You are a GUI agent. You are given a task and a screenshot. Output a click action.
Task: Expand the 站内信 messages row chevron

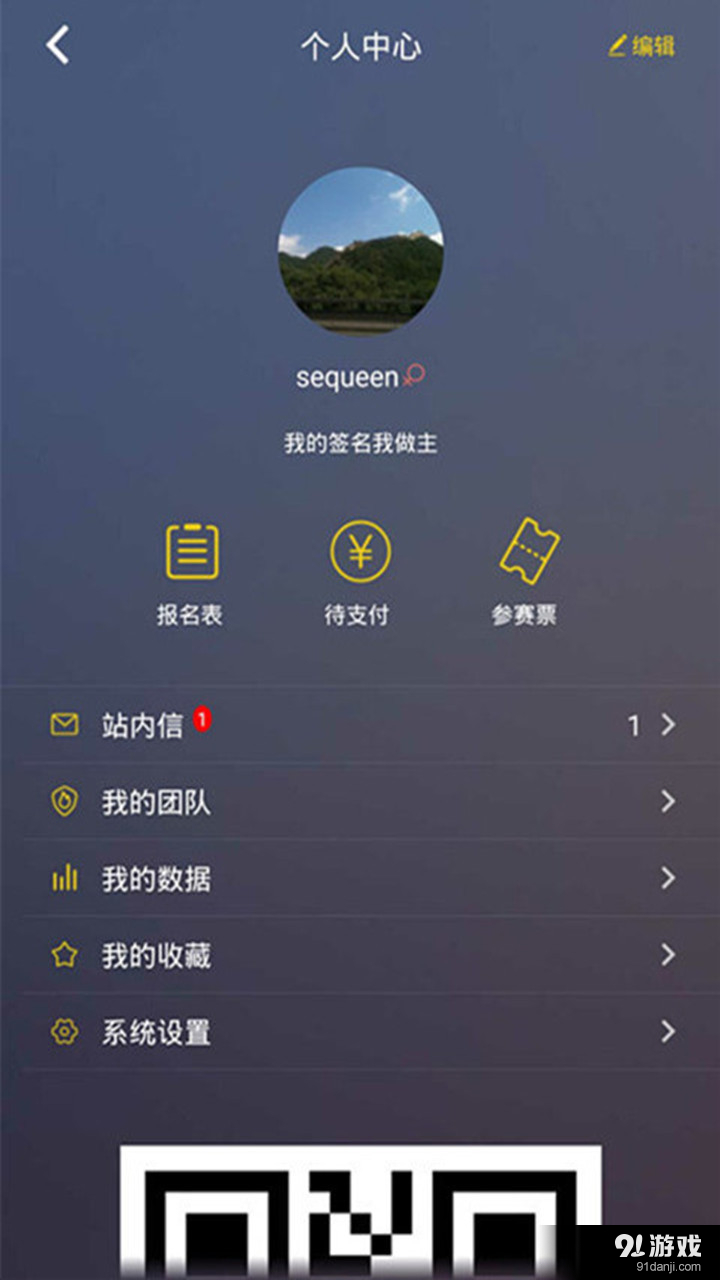(x=668, y=724)
